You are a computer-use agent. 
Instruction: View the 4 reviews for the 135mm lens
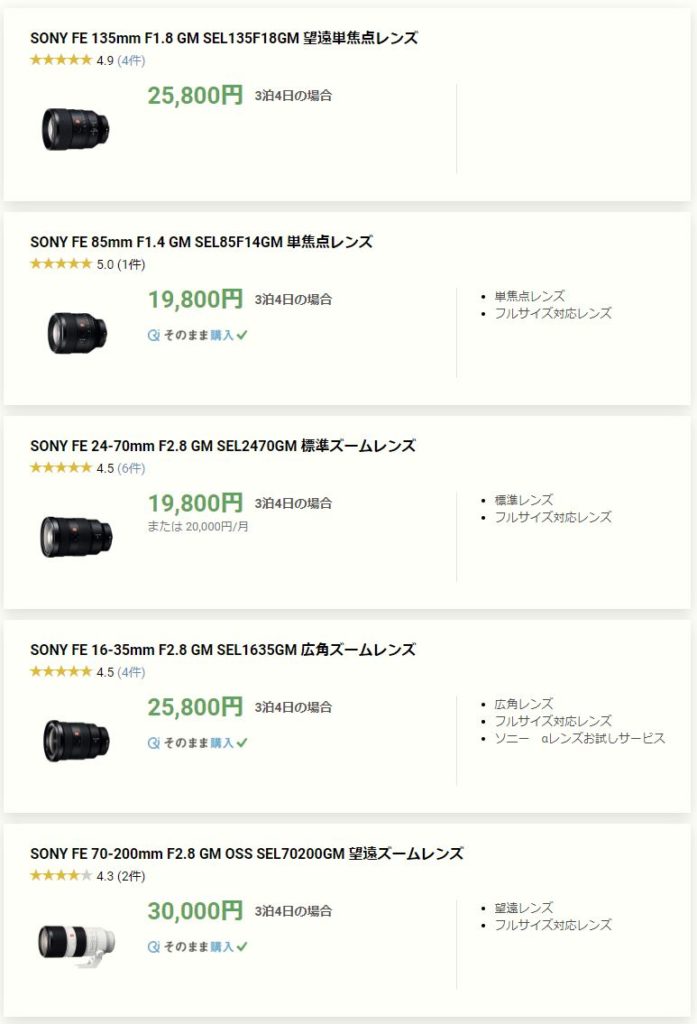(131, 60)
